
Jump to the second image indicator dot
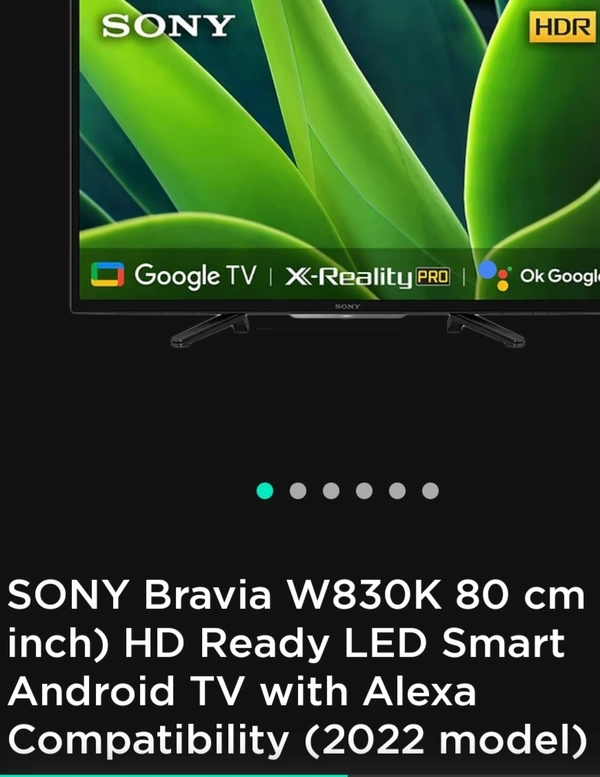click(298, 490)
